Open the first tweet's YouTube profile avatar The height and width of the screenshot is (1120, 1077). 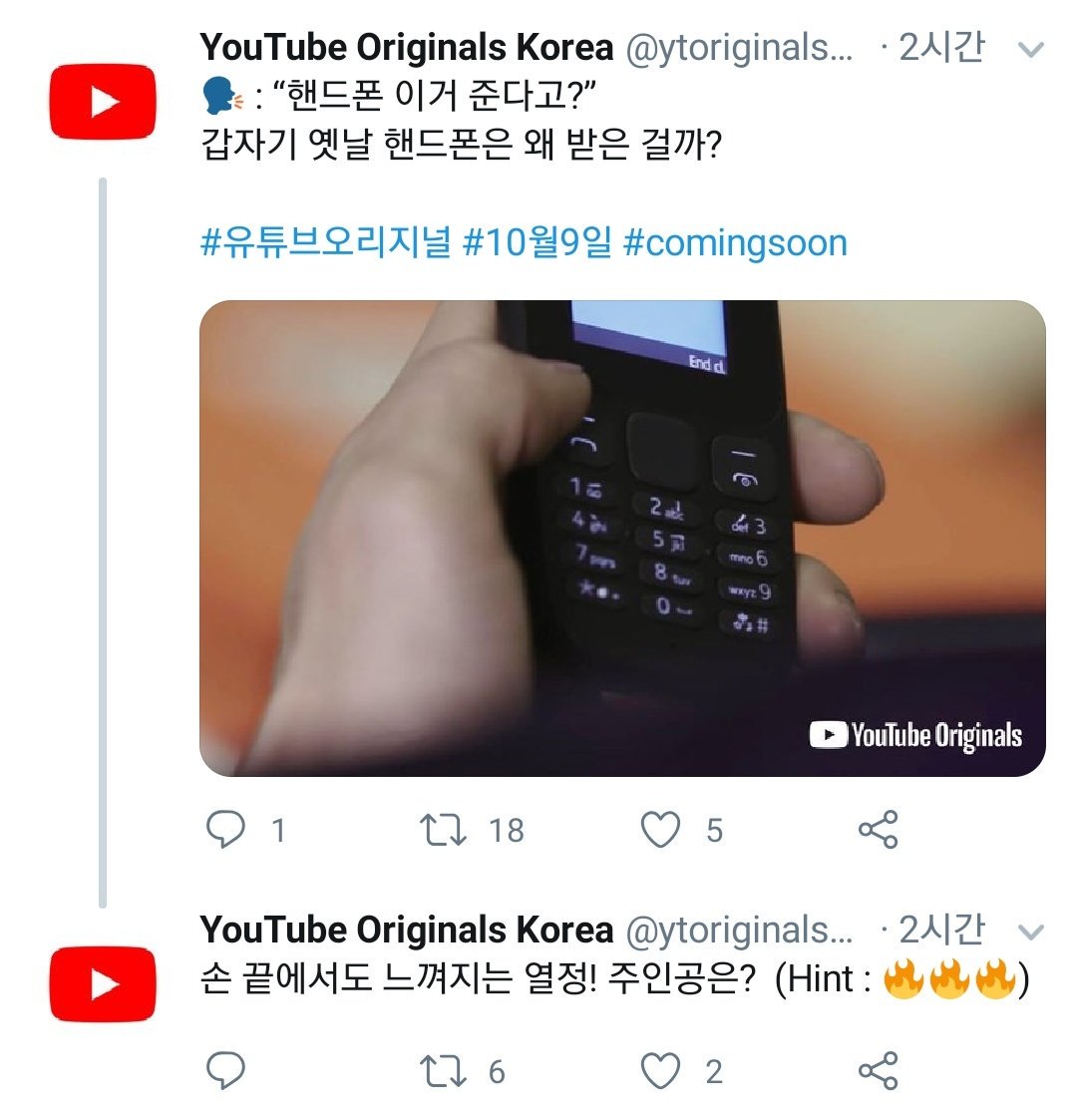click(104, 102)
